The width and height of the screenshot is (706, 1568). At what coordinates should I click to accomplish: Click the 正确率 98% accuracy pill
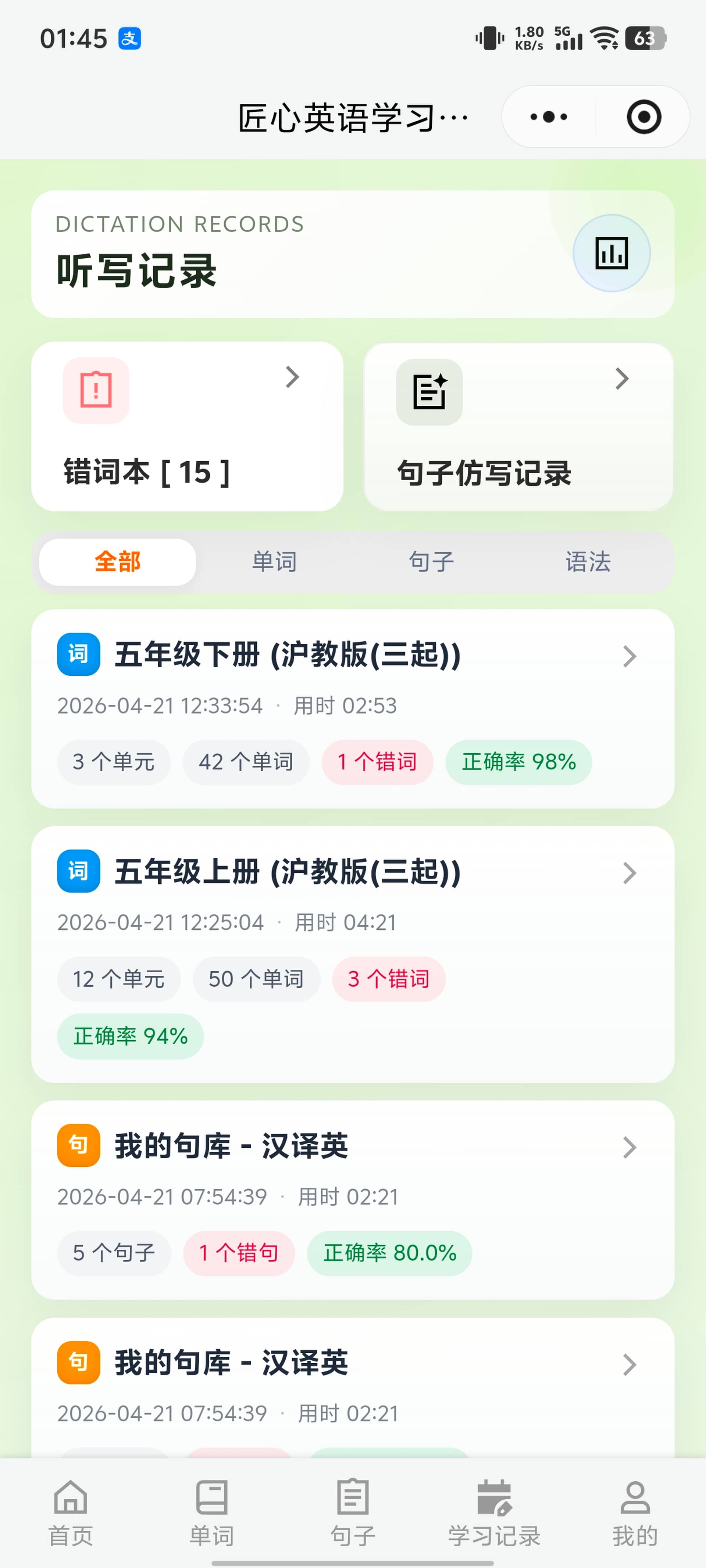point(518,762)
